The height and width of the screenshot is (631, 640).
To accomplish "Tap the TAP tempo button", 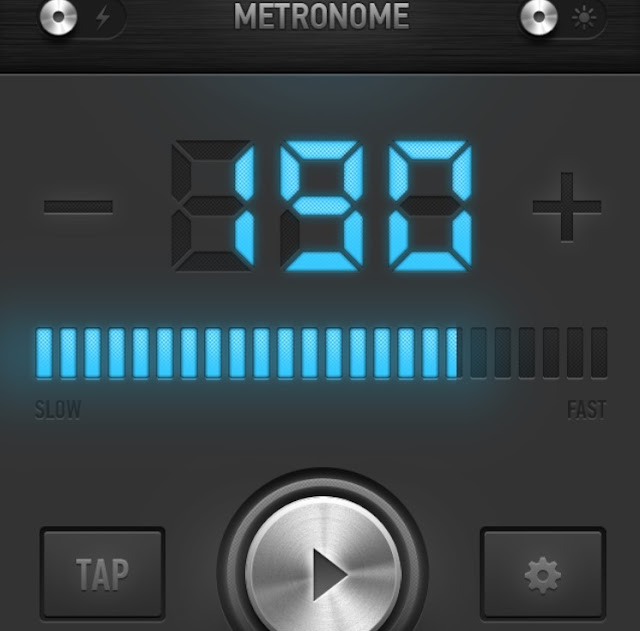I will coord(102,573).
